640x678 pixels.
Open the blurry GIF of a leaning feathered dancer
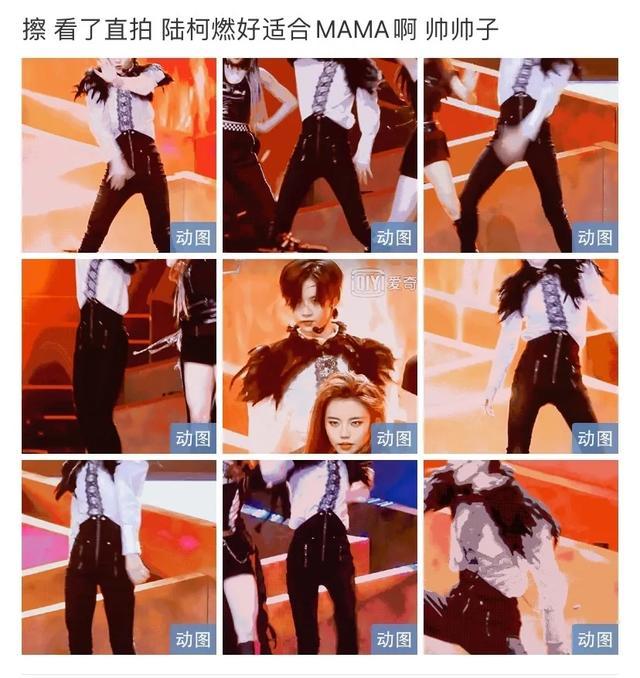click(x=520, y=557)
